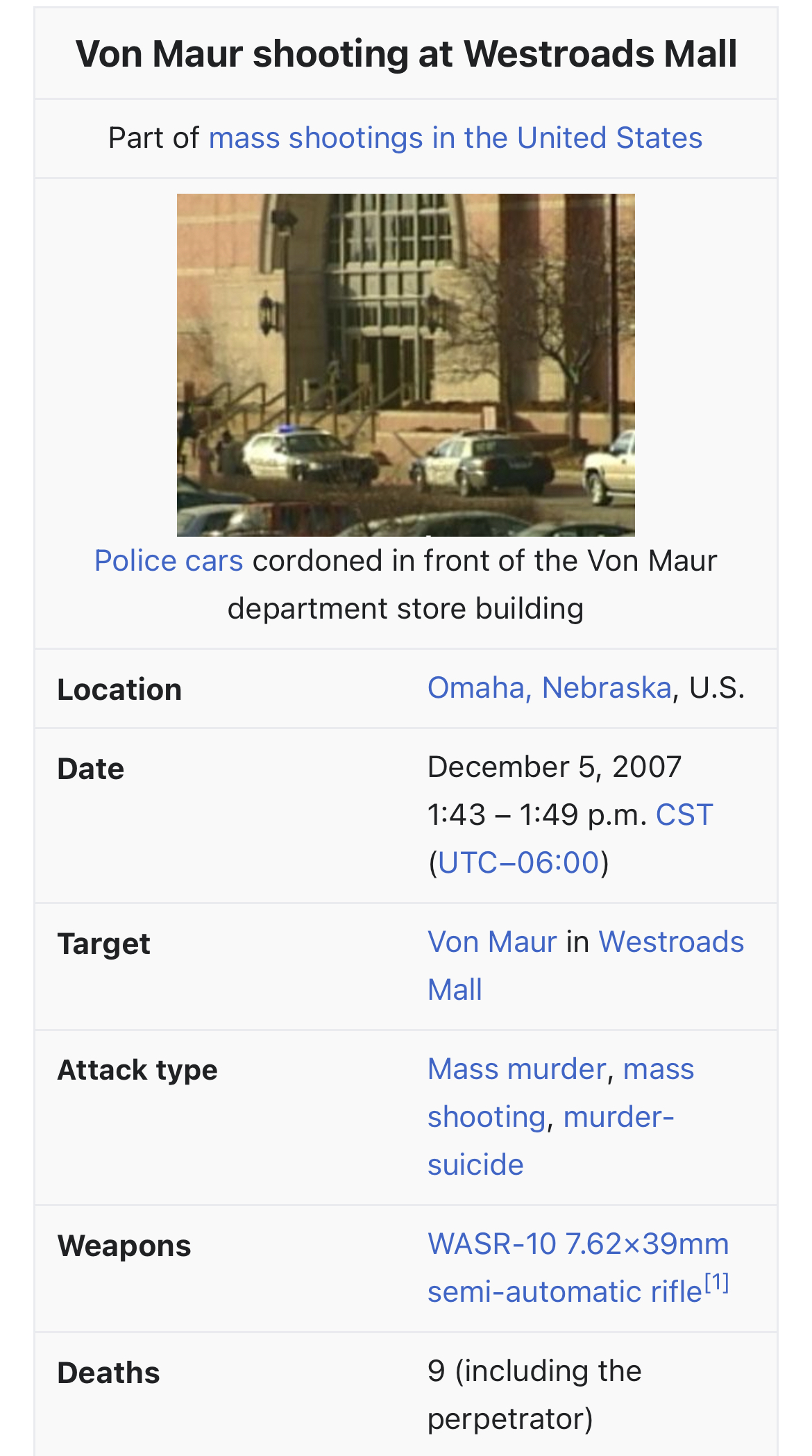Screen dimensions: 812x1456
Task: Open the WASR-10 7.62×39mm rifle link
Action: point(577,1244)
